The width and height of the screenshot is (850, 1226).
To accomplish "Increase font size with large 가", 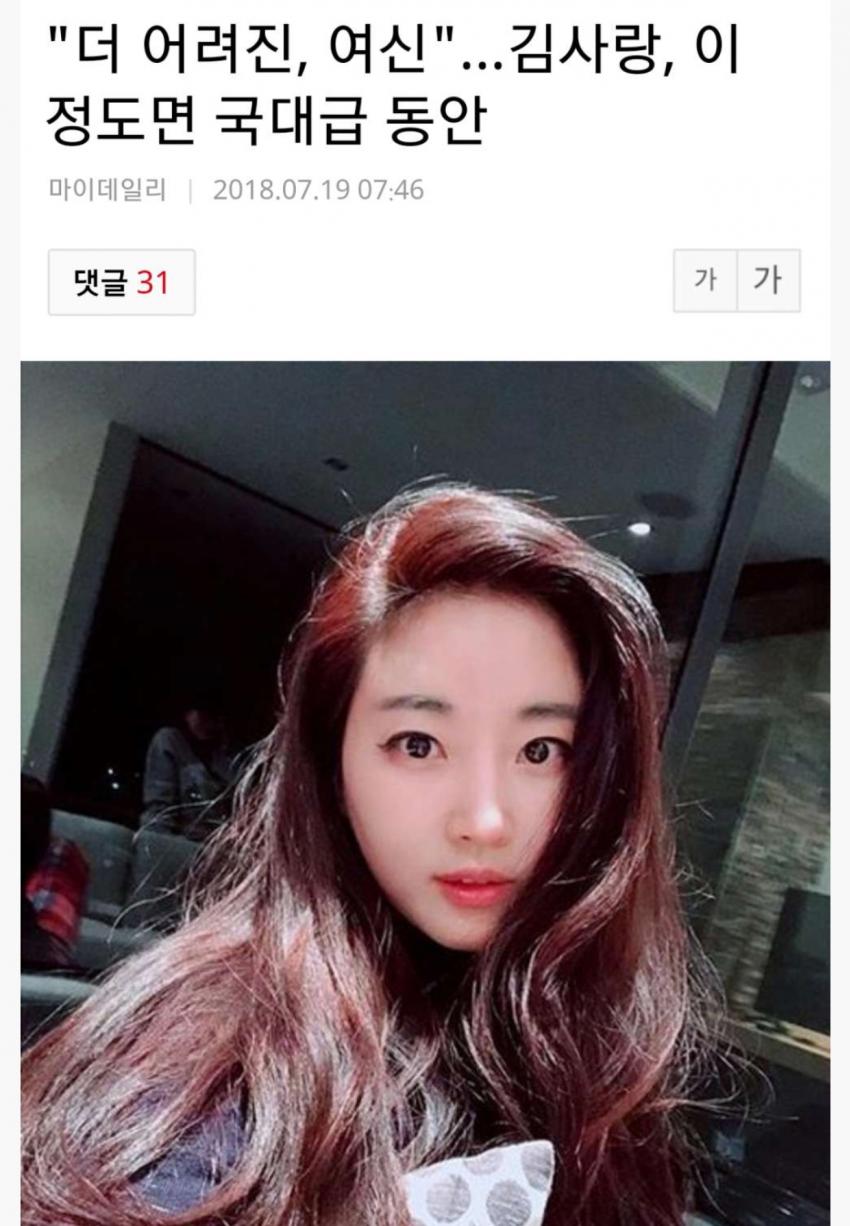I will coord(768,281).
